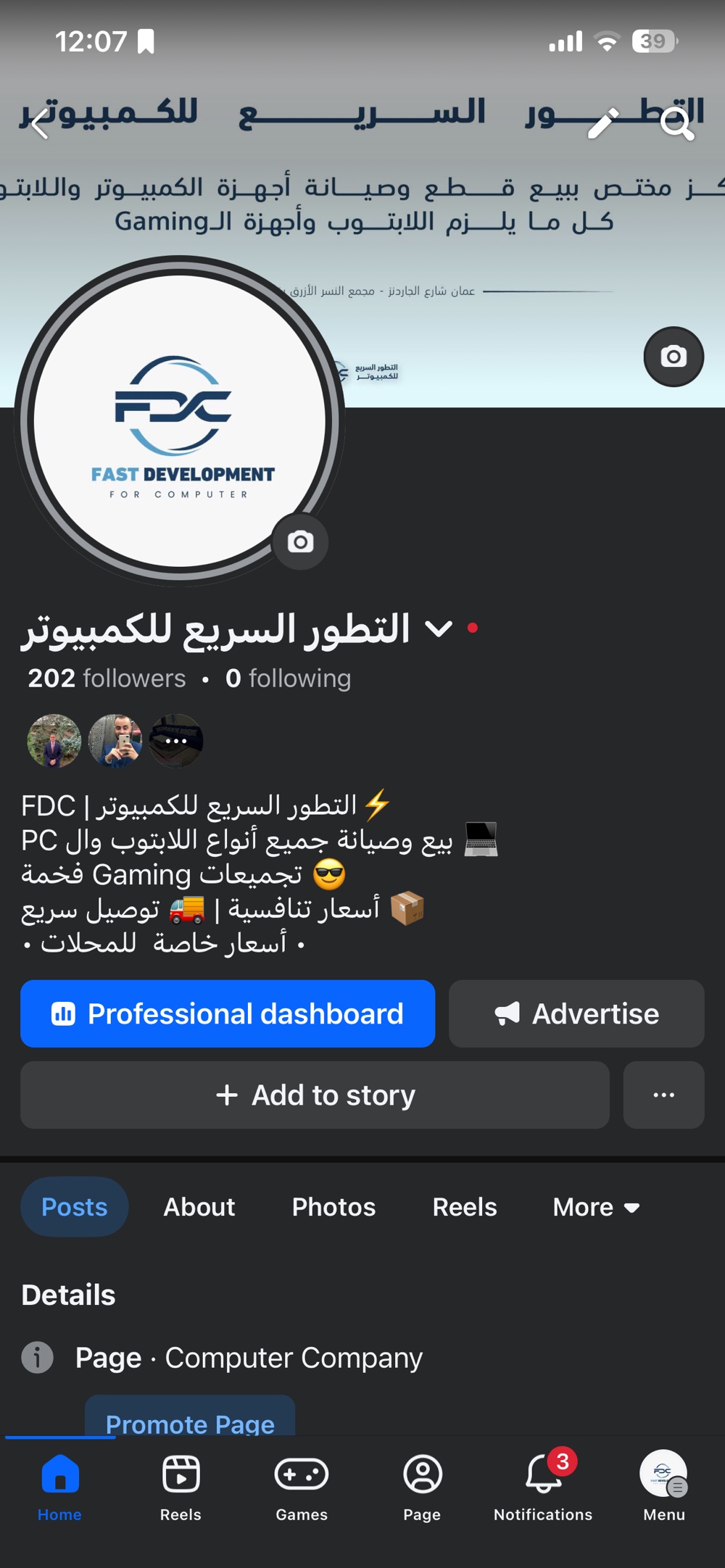Switch to the Photos tab

(x=333, y=1207)
